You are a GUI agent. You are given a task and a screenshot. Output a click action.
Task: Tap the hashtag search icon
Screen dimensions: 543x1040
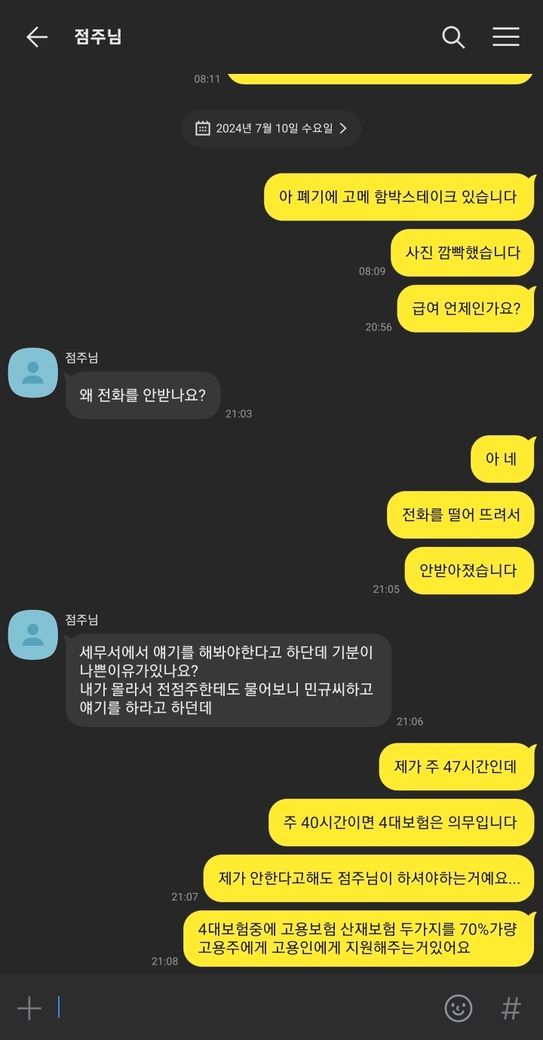(511, 1008)
